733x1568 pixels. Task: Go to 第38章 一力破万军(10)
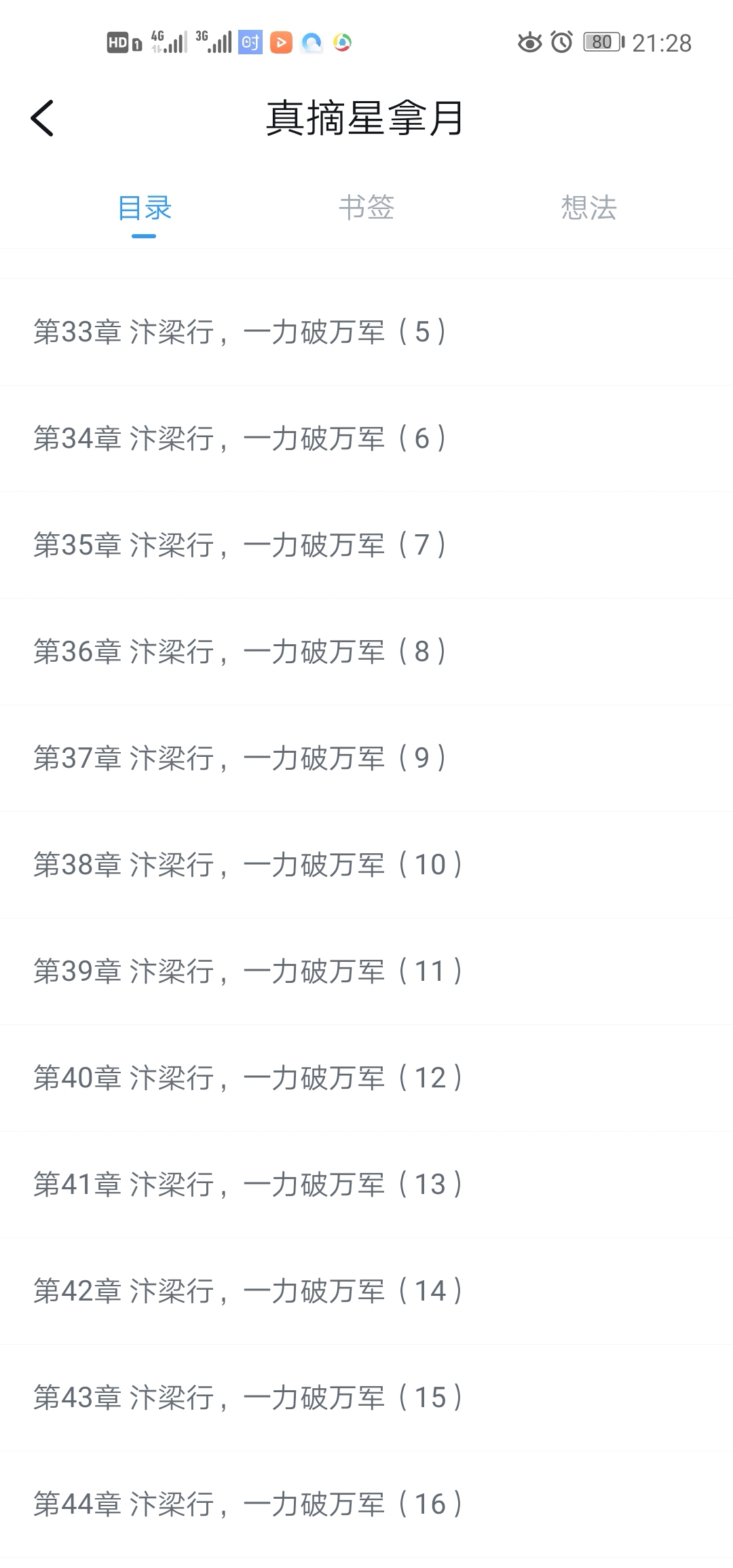248,865
